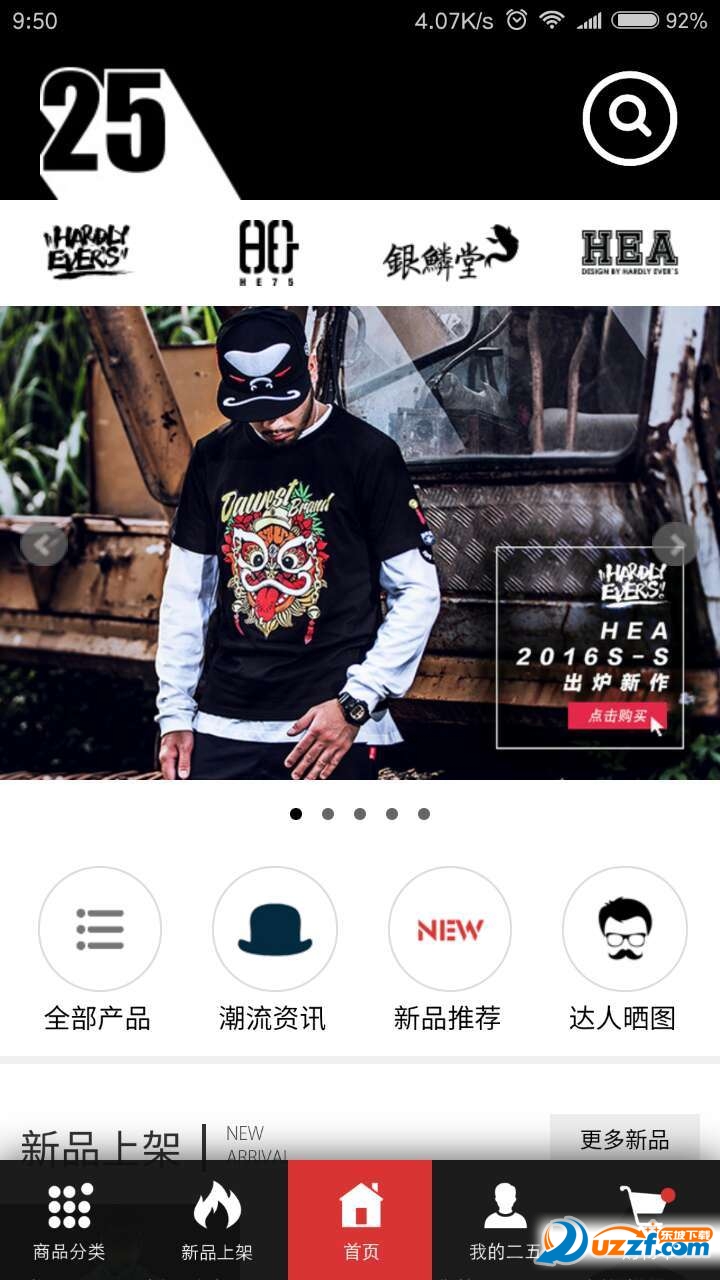Open 新品推荐 new recommendations

449,930
